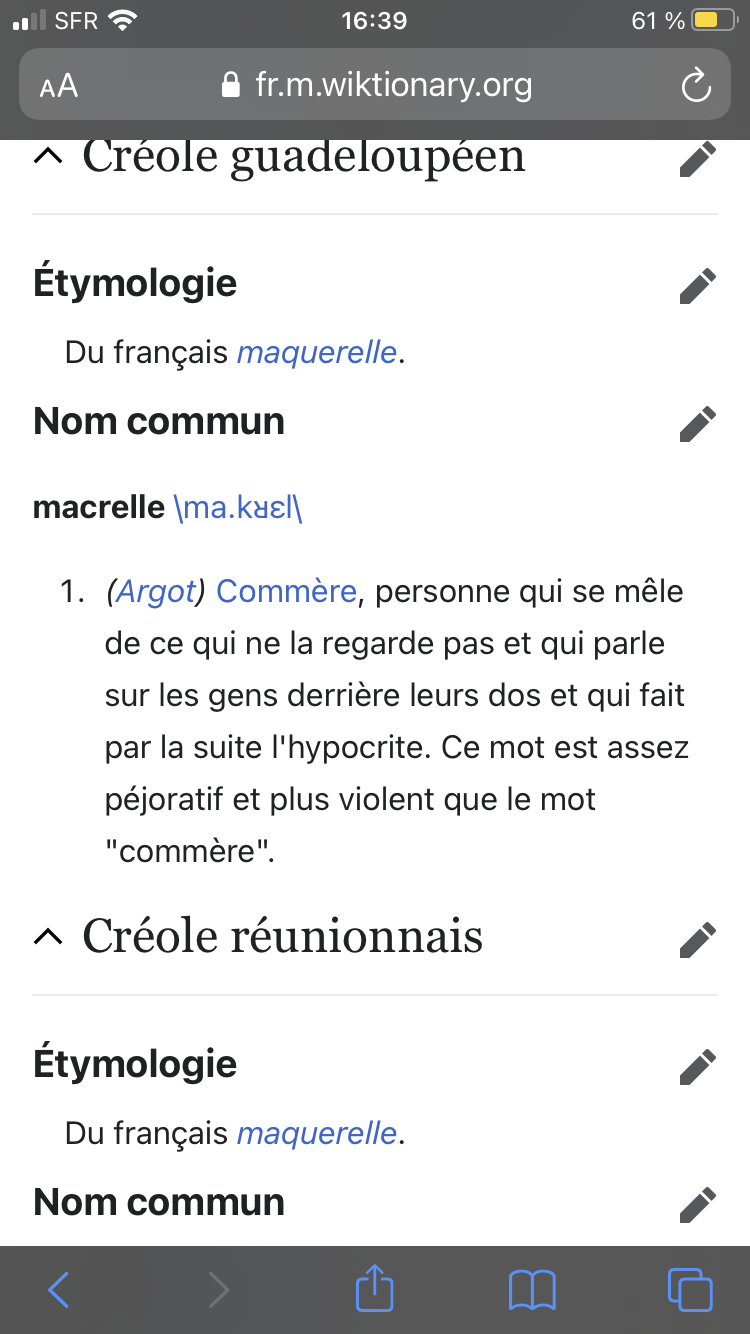Edit the Créole guadeloupéen section

697,159
